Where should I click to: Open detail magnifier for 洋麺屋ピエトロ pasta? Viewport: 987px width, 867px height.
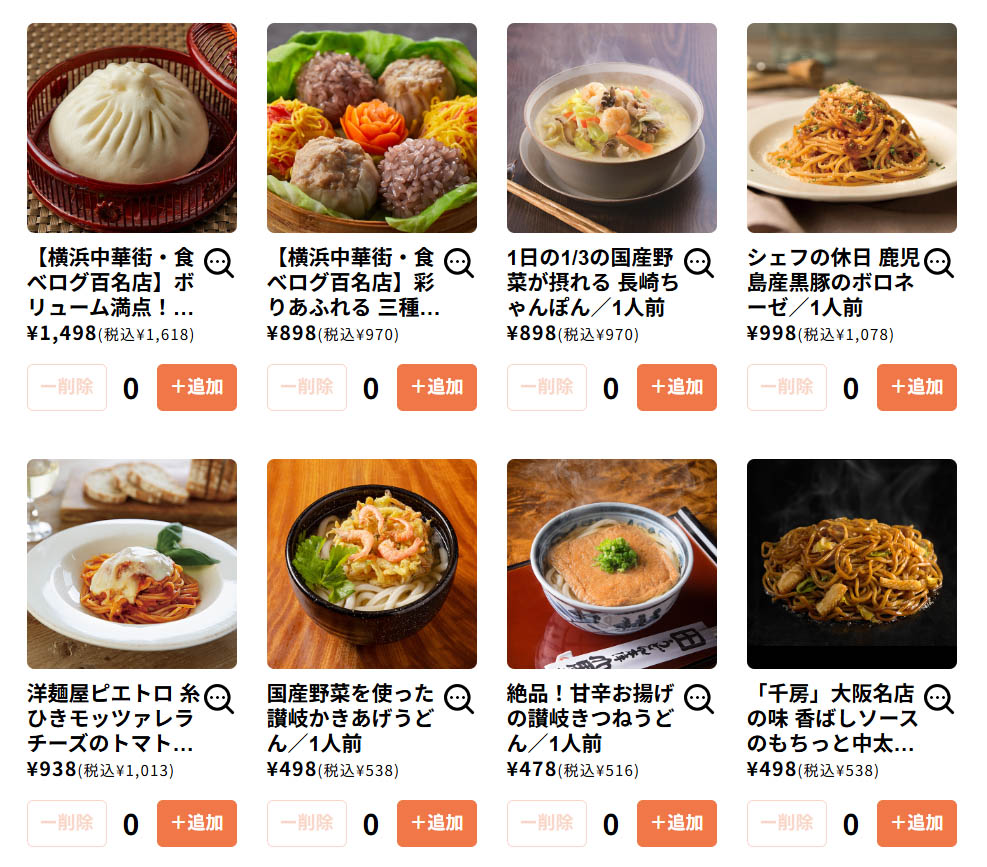(x=219, y=699)
